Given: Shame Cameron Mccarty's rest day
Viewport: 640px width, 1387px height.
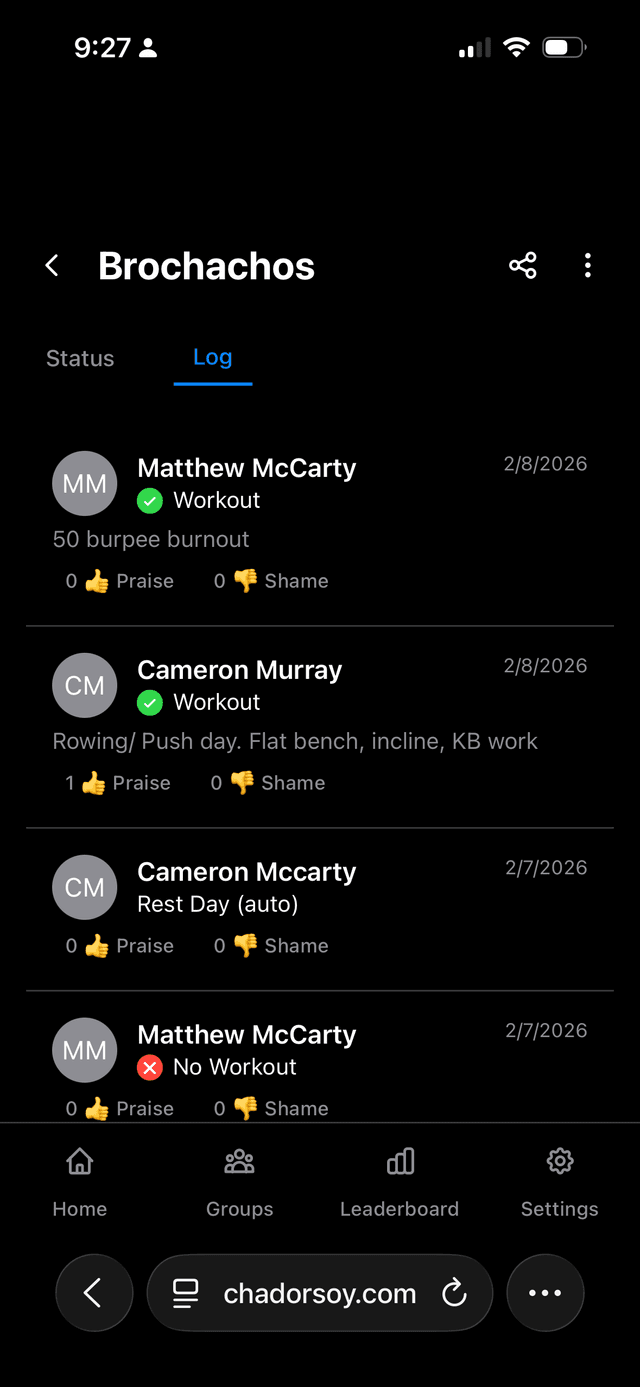Looking at the screenshot, I should (272, 946).
